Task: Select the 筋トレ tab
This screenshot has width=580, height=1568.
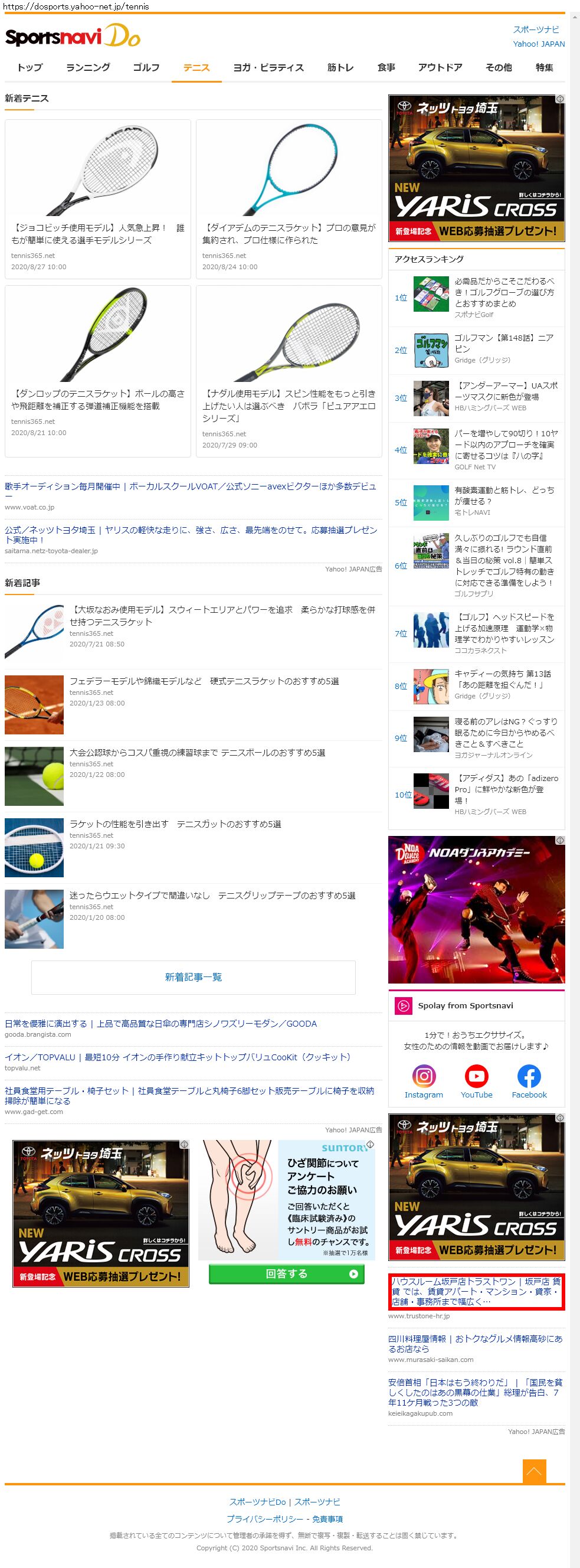Action: coord(340,67)
